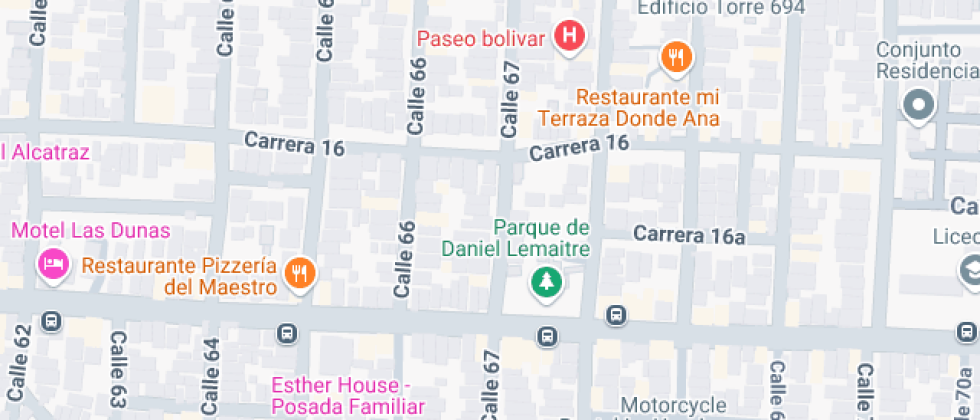View Restaurante Pizzería del Maestro pin
The image size is (980, 420).
300,271
